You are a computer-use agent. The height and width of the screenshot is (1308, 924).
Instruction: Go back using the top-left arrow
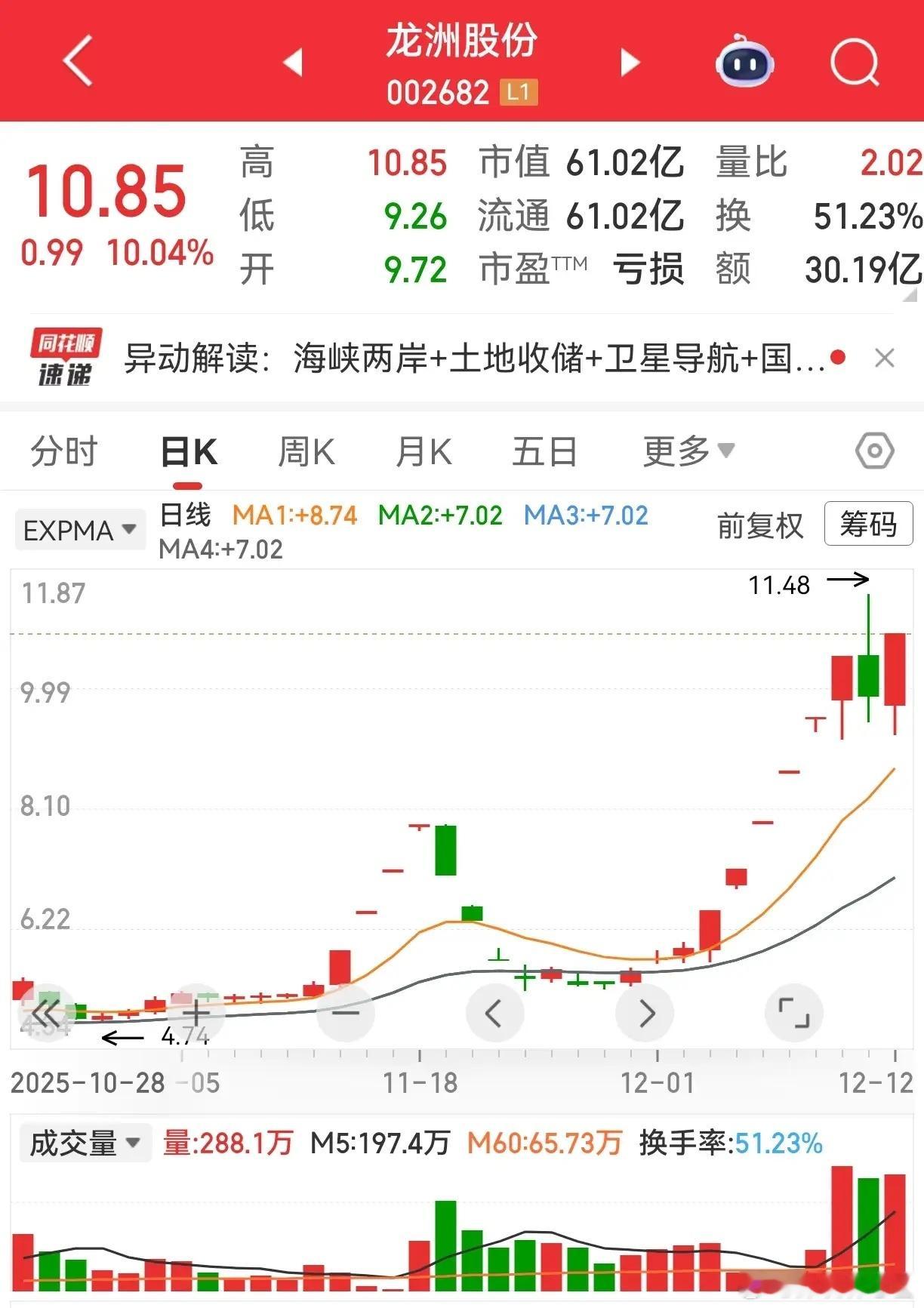click(79, 60)
